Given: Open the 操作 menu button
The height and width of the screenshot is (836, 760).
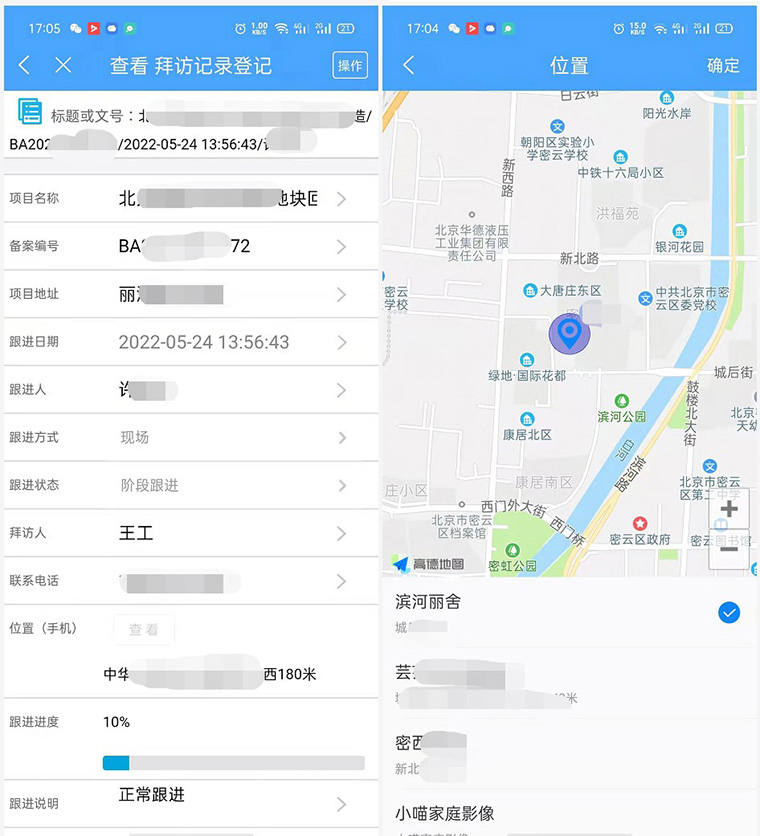Looking at the screenshot, I should coord(350,65).
